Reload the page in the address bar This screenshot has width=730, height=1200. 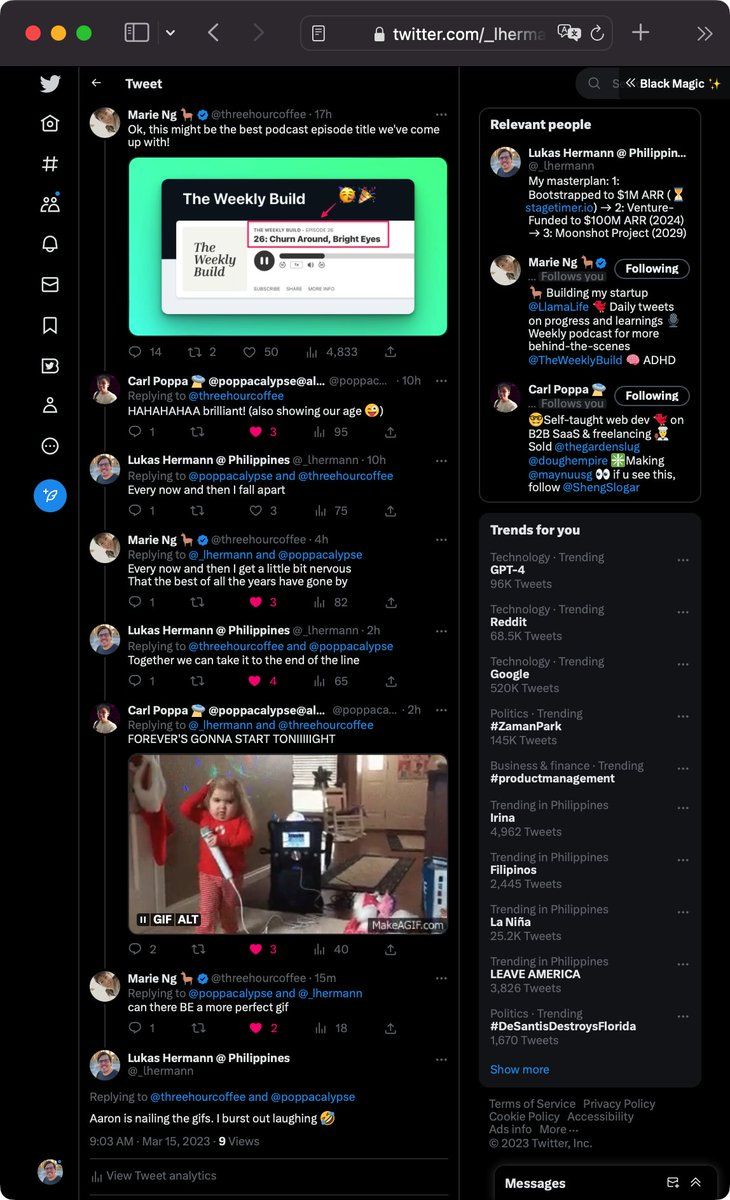[597, 33]
